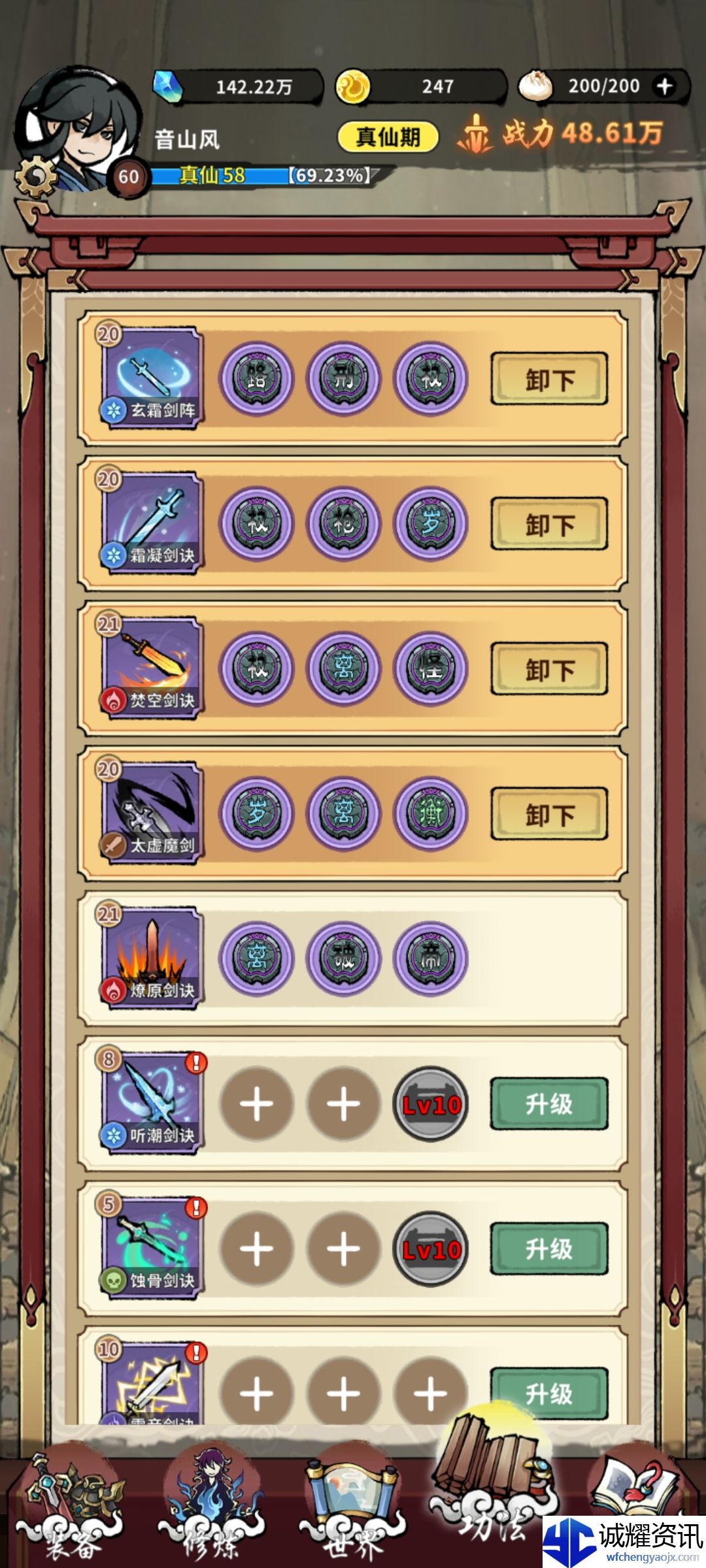Tap the 真仙期 realm badge
706x1568 pixels.
[388, 137]
